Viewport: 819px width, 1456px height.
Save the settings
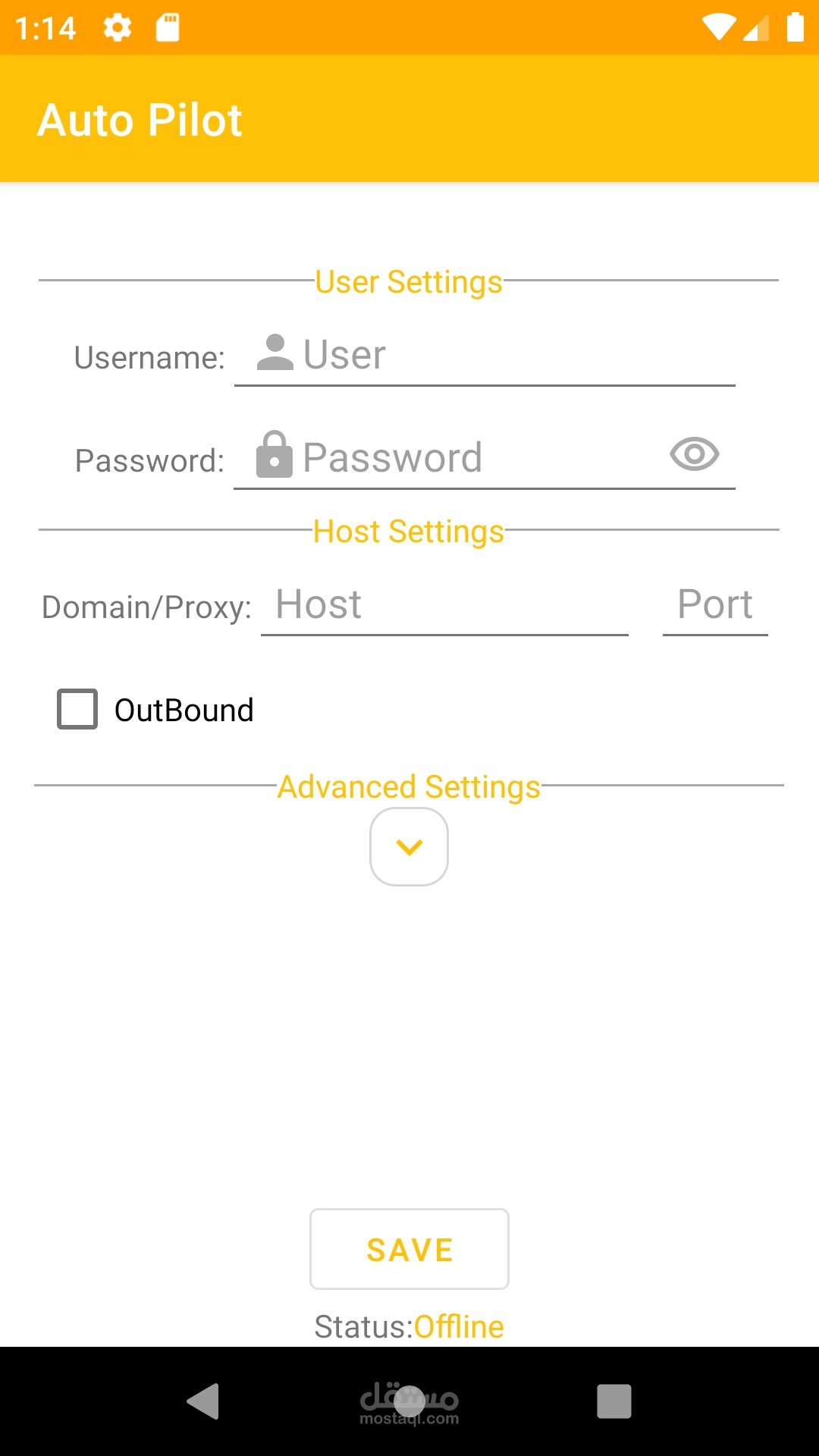(x=409, y=1249)
